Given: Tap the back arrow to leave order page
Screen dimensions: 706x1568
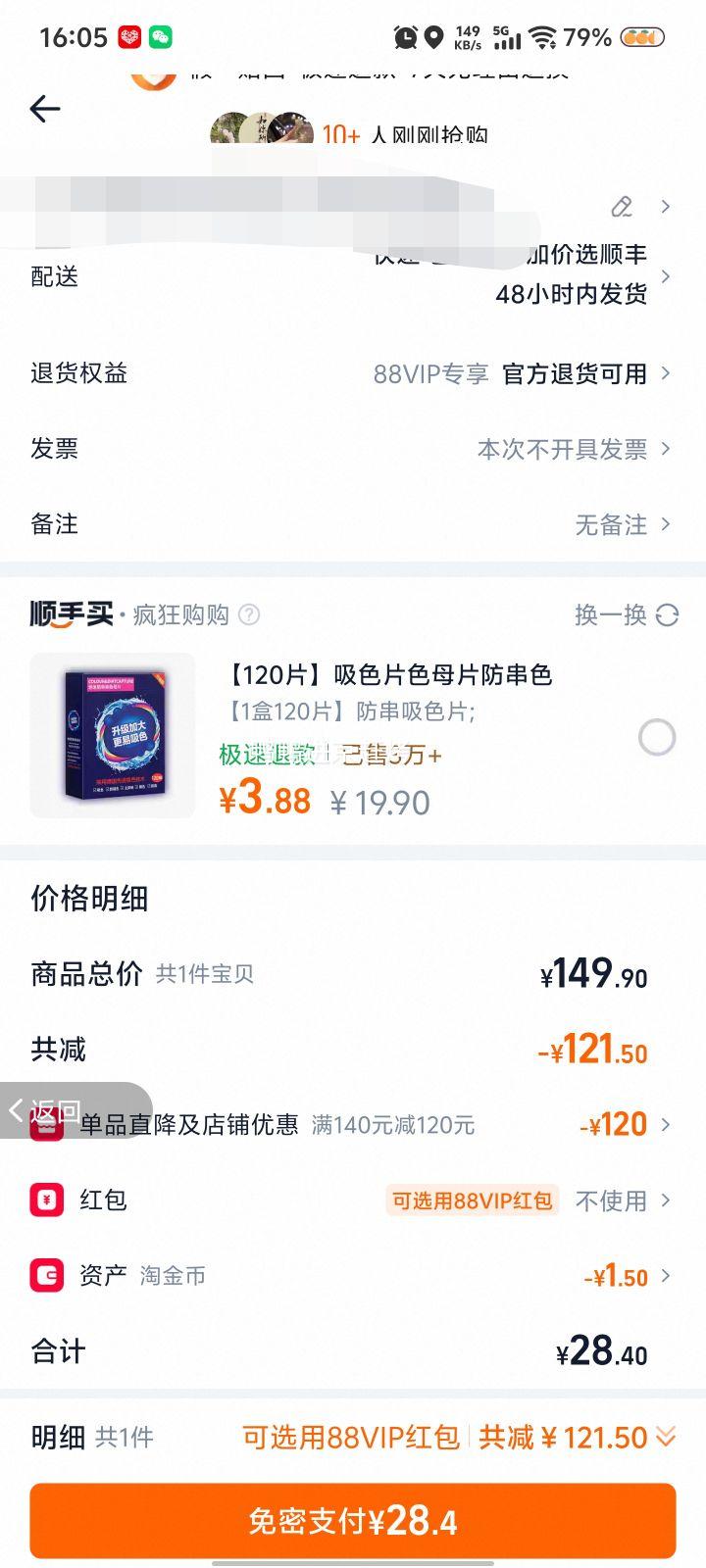Looking at the screenshot, I should [x=44, y=109].
